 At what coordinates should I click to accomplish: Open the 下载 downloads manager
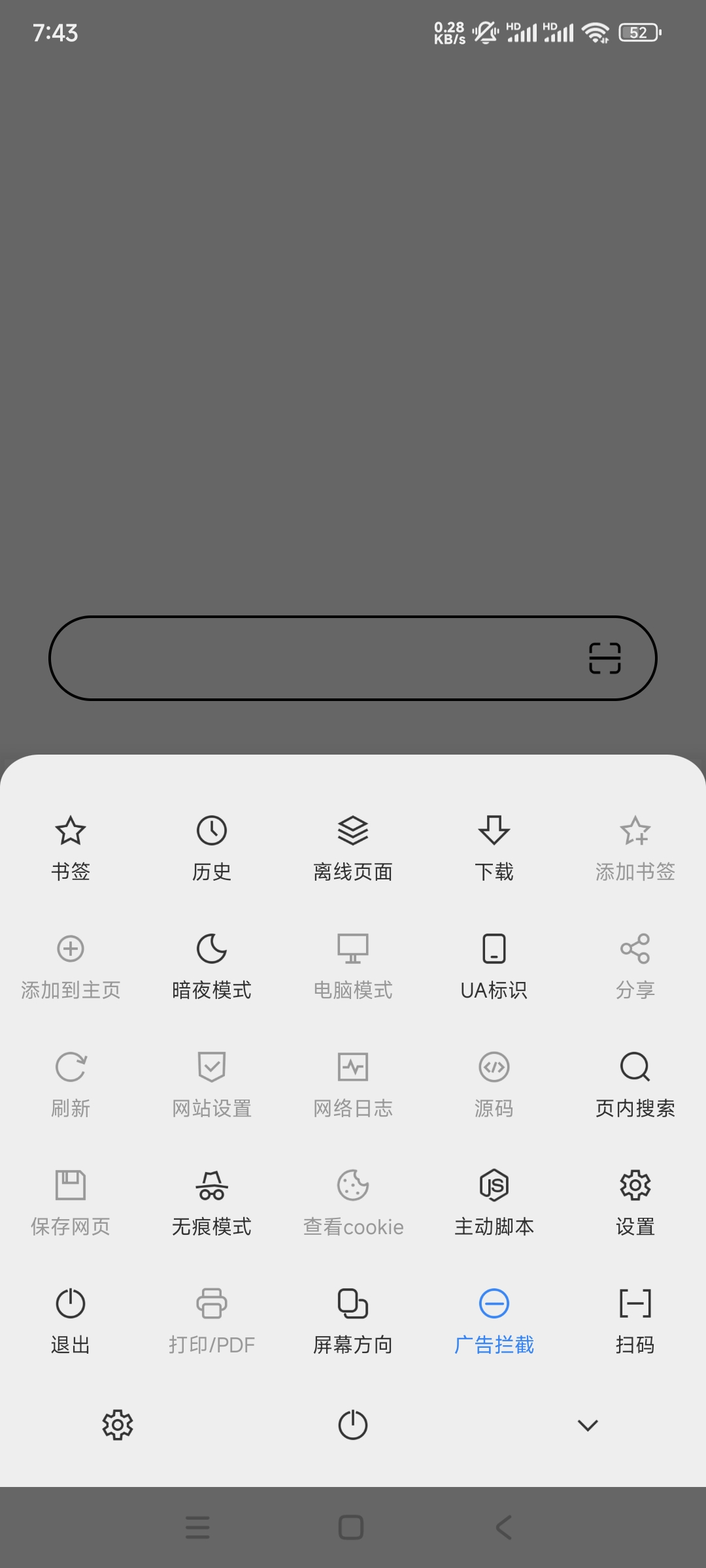click(494, 848)
